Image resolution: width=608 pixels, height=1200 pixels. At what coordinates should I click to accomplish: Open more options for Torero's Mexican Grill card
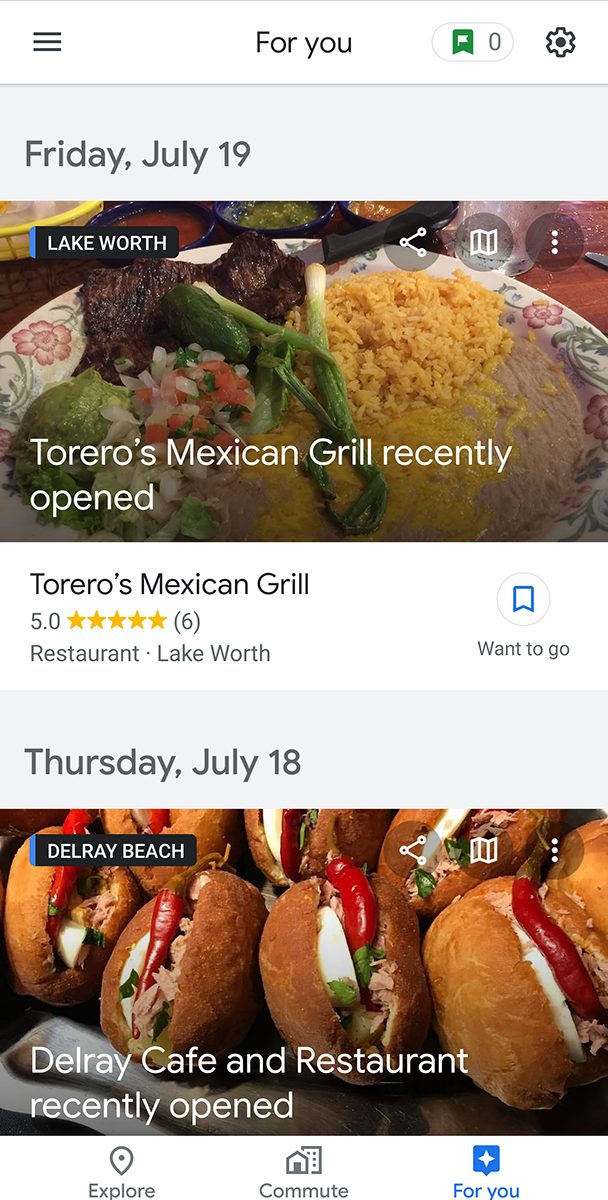[554, 242]
